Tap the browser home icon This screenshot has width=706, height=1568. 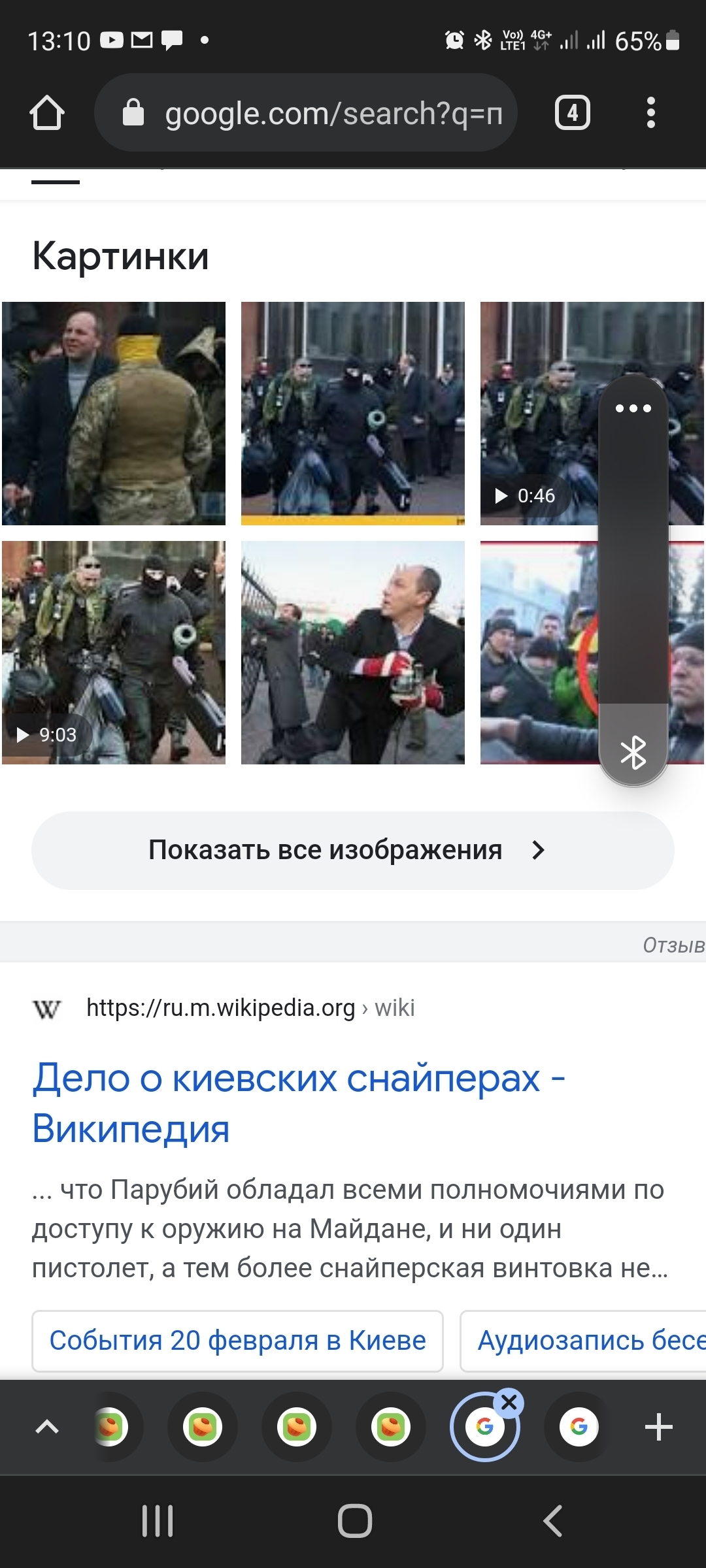[x=47, y=113]
